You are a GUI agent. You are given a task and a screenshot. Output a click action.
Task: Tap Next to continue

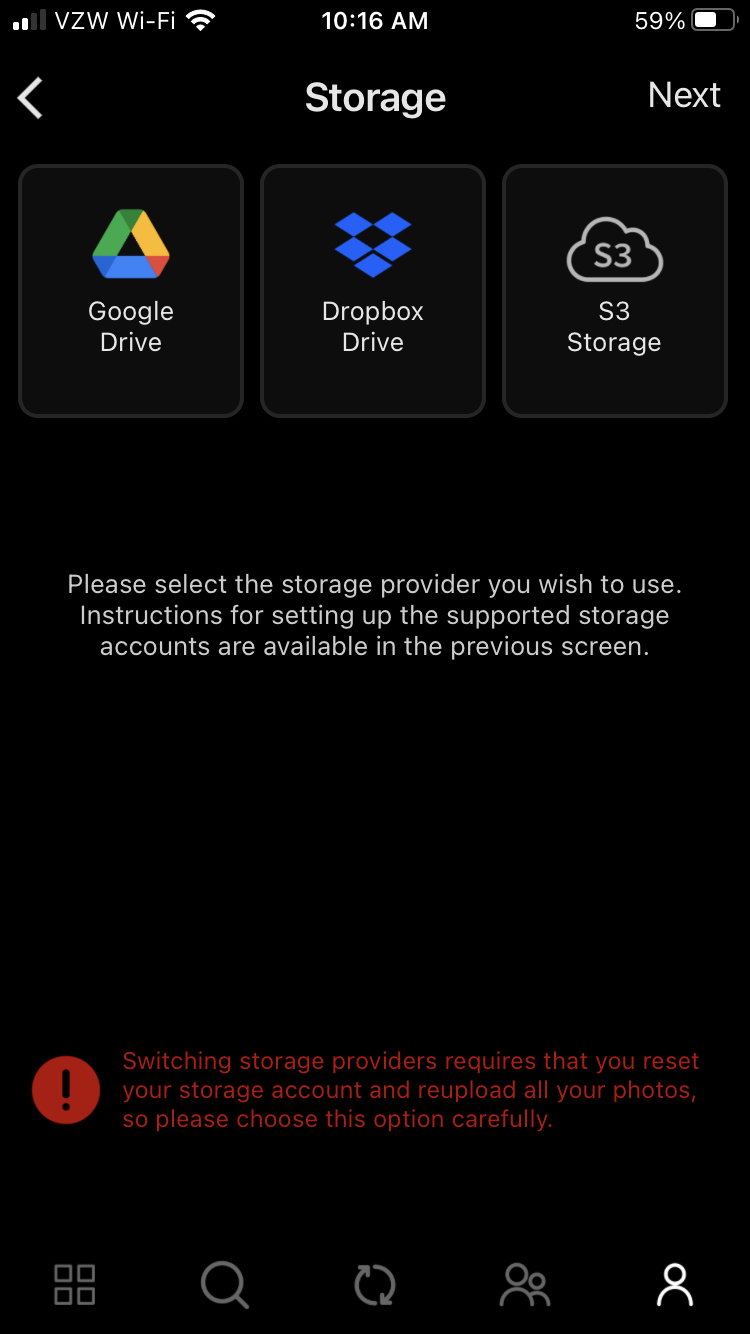point(684,95)
